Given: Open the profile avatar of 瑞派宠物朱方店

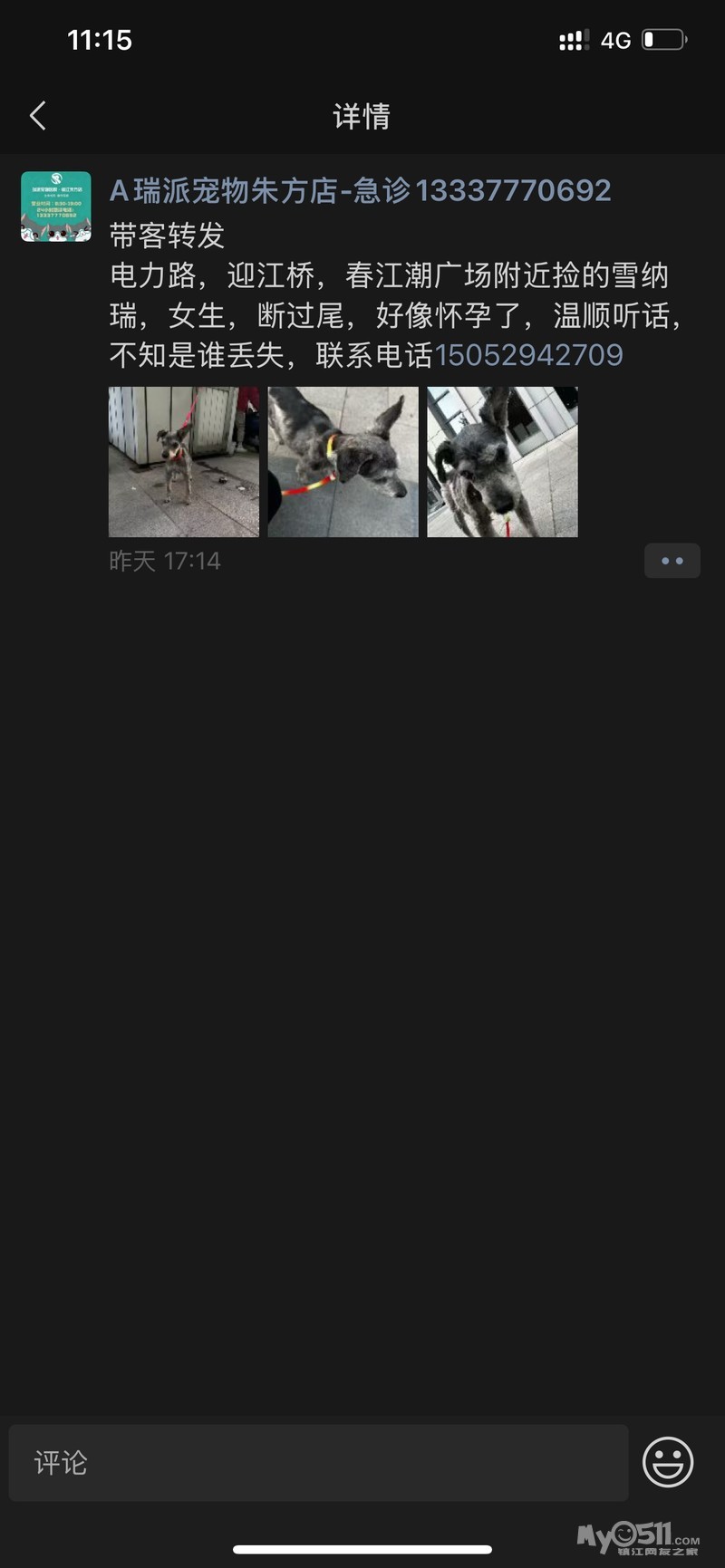Looking at the screenshot, I should coord(56,207).
